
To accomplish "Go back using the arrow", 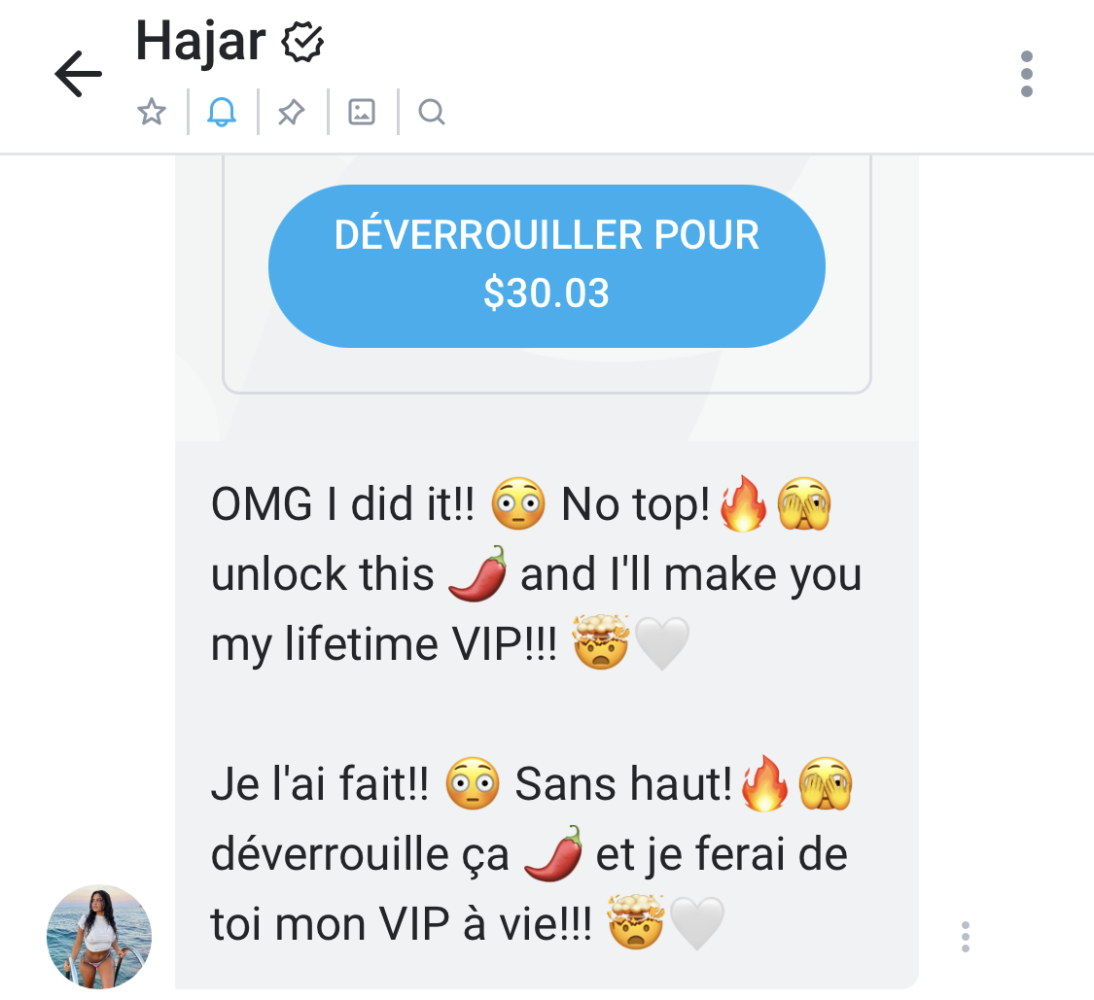I will 78,74.
